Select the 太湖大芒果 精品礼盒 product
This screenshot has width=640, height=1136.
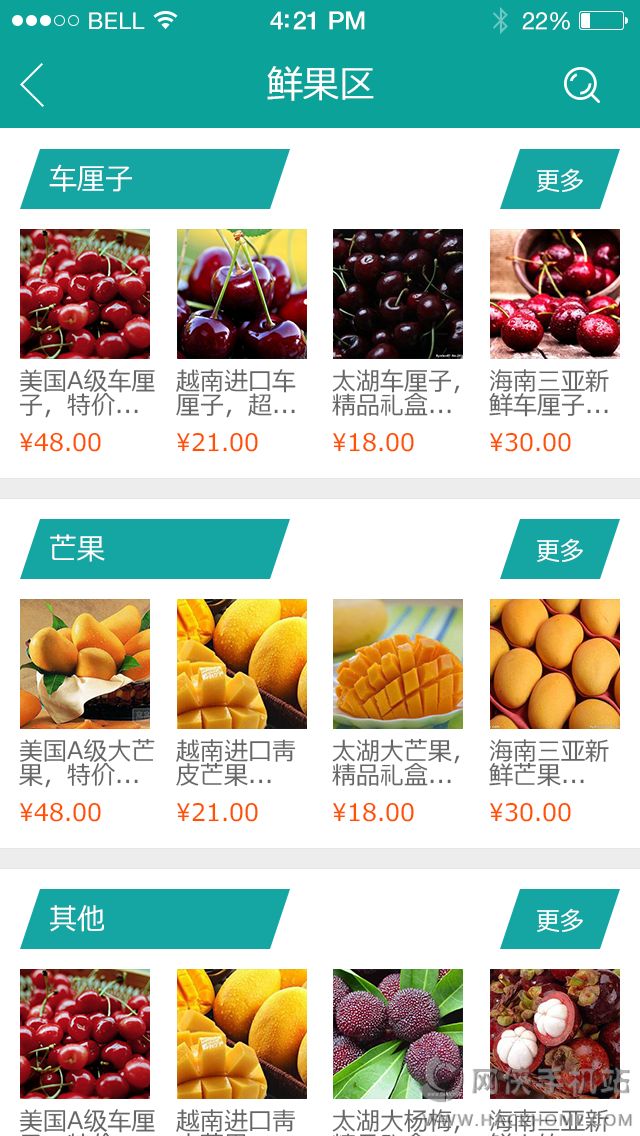[x=398, y=664]
